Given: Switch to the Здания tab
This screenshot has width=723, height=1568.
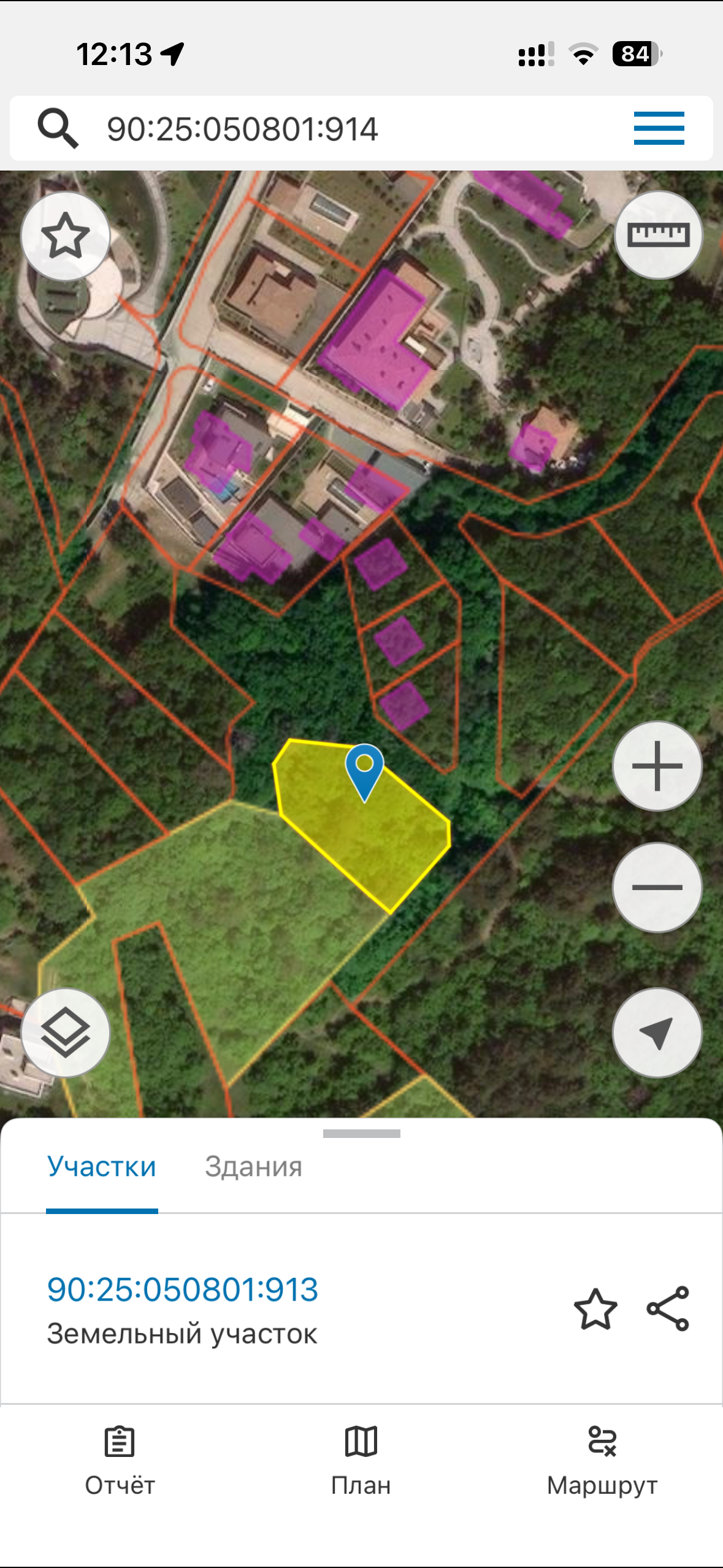Looking at the screenshot, I should [253, 1167].
